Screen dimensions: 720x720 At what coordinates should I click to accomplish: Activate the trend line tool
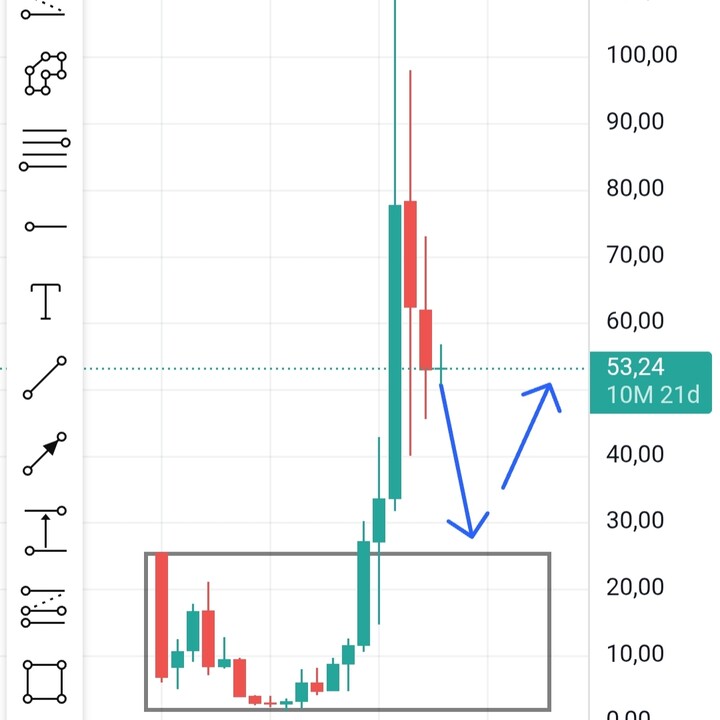pyautogui.click(x=45, y=377)
